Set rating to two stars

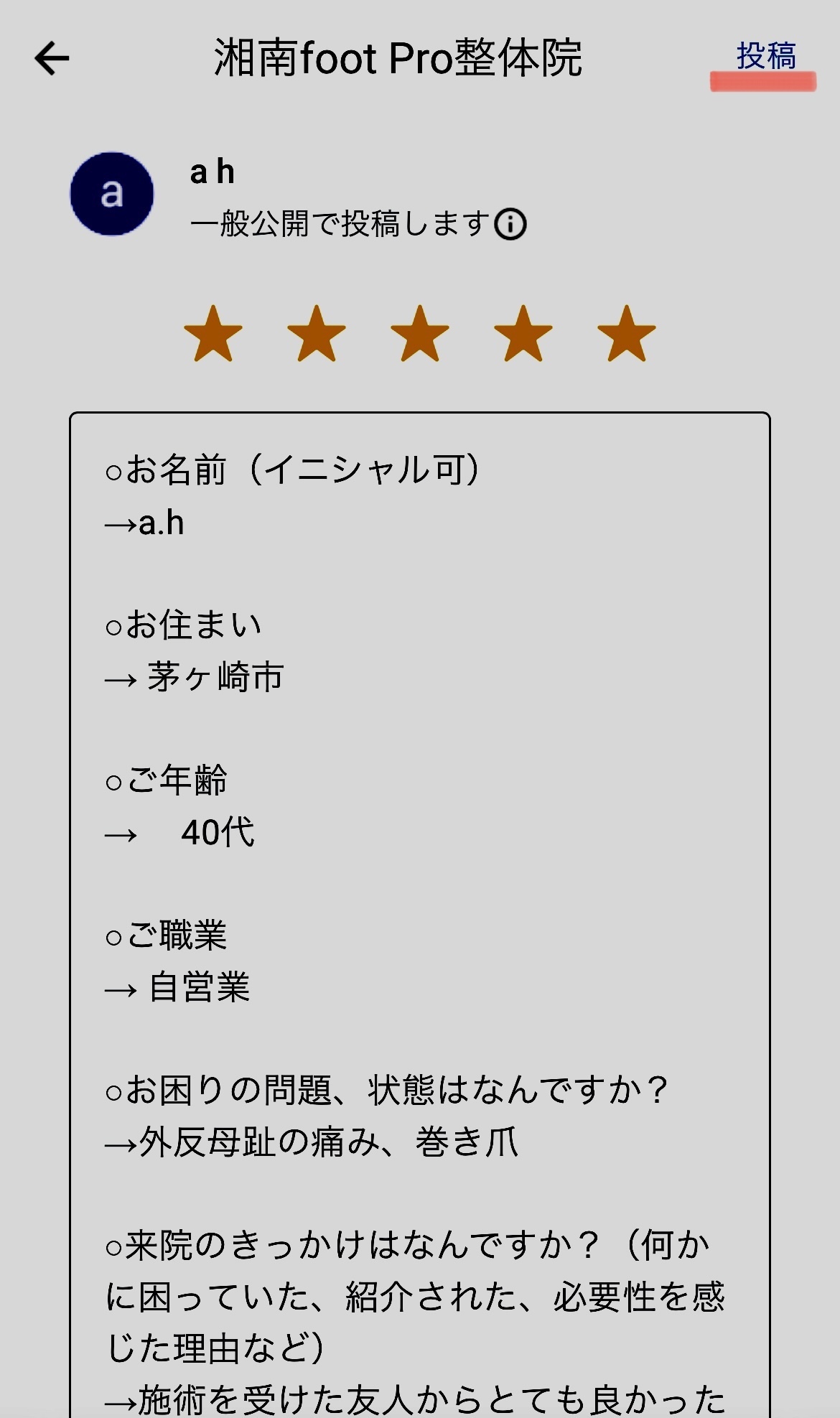pyautogui.click(x=317, y=334)
